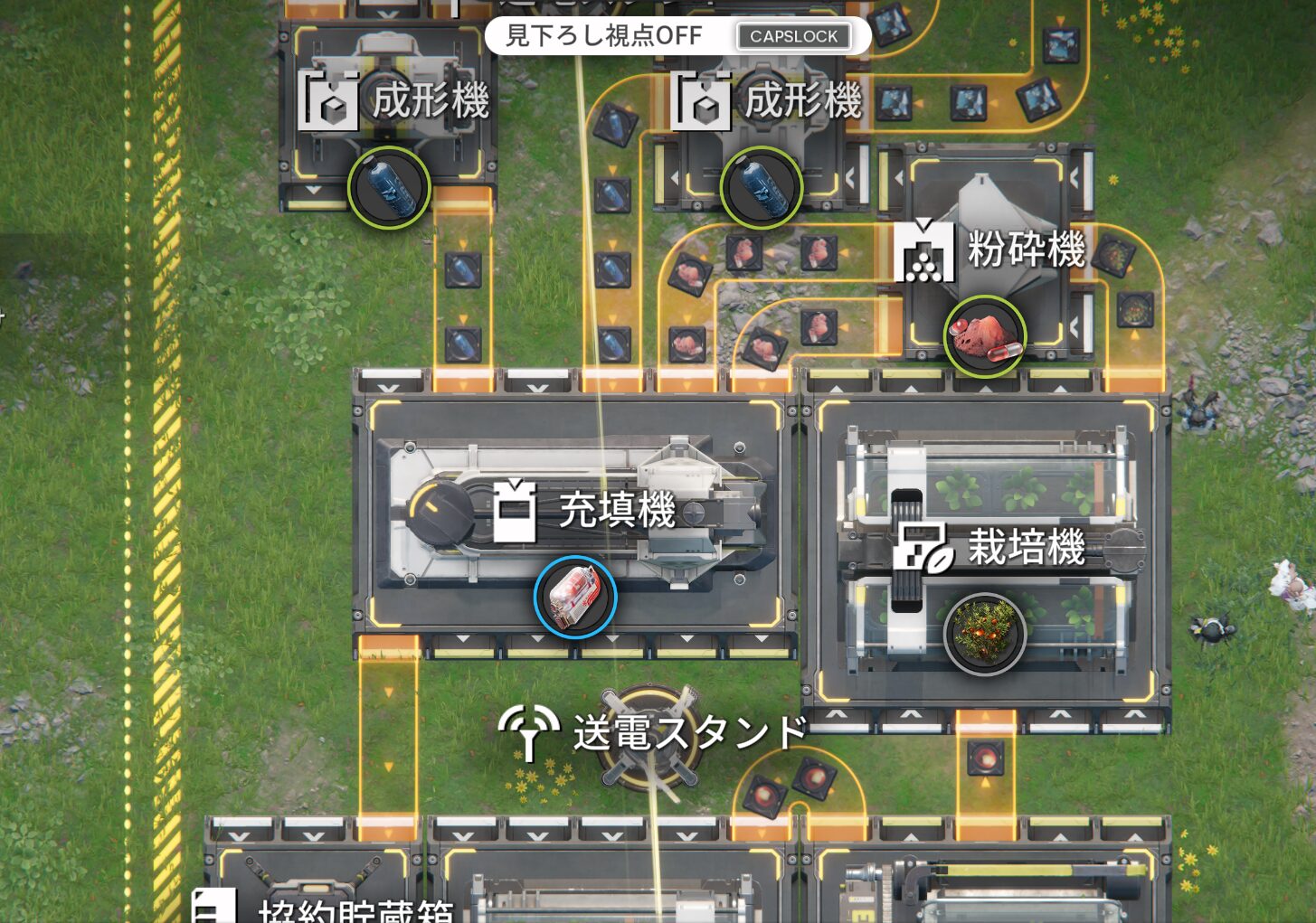
Task: Open the 栽培機 cultivator machine
Action: [x=986, y=549]
